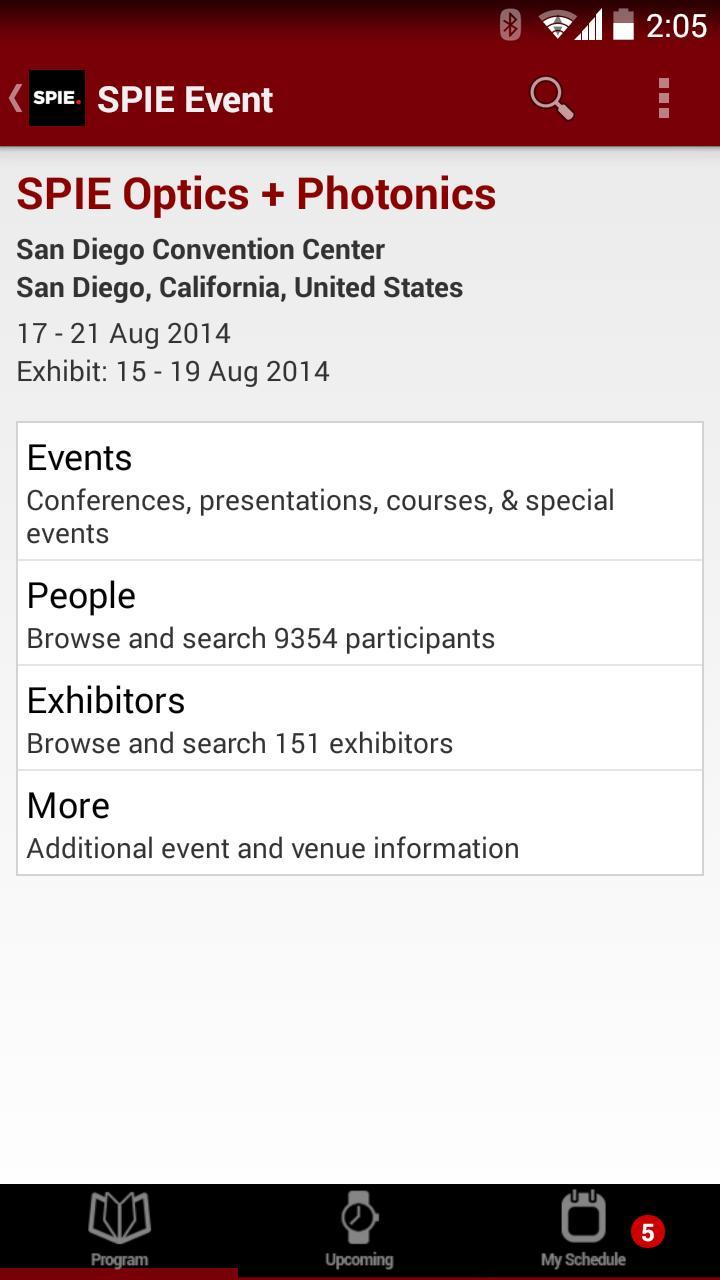Tap the red notification badge showing 5
Image resolution: width=720 pixels, height=1280 pixels.
tap(646, 1233)
